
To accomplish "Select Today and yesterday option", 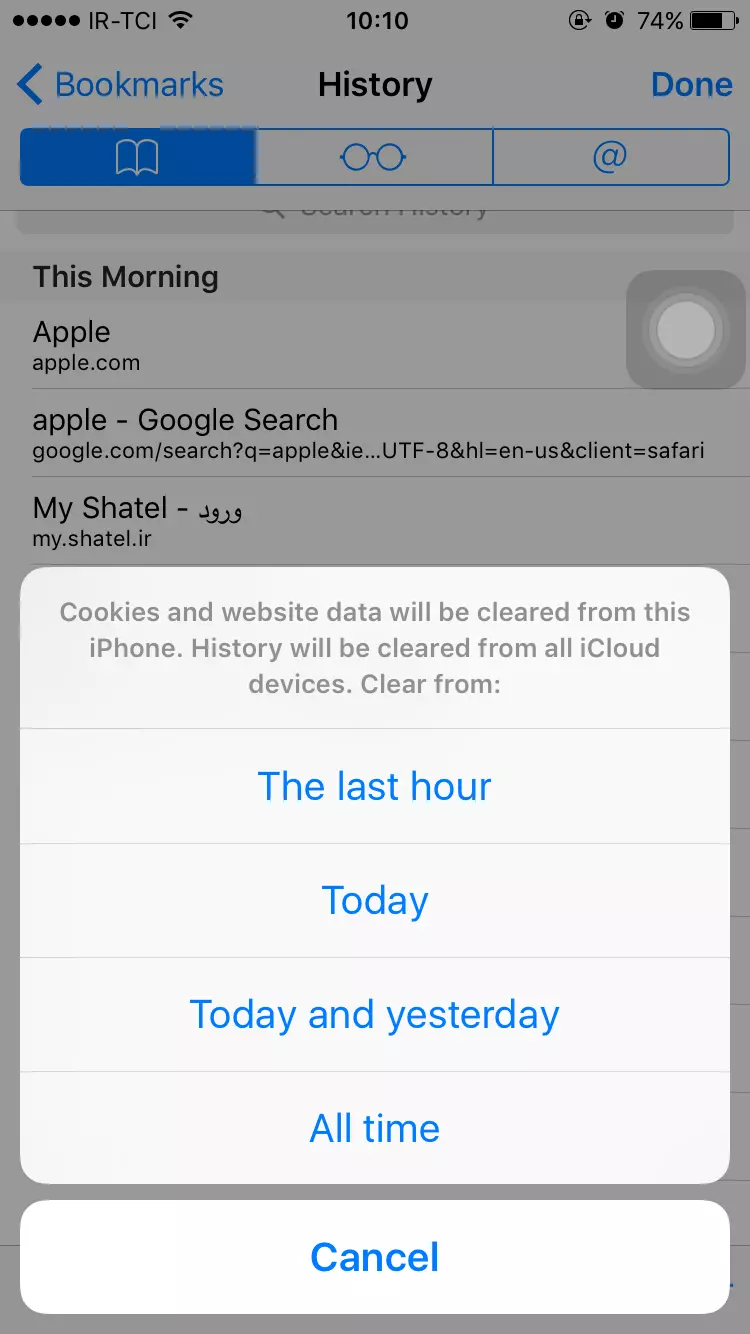I will (374, 1015).
